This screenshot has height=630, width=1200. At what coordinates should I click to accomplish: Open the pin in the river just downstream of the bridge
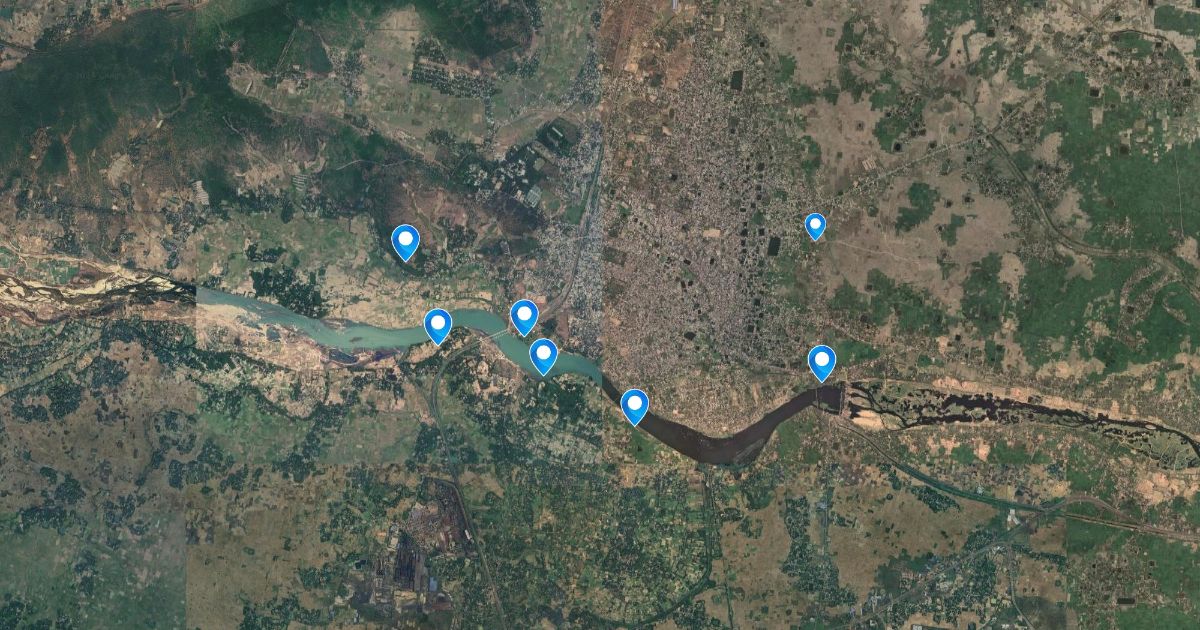click(x=543, y=355)
